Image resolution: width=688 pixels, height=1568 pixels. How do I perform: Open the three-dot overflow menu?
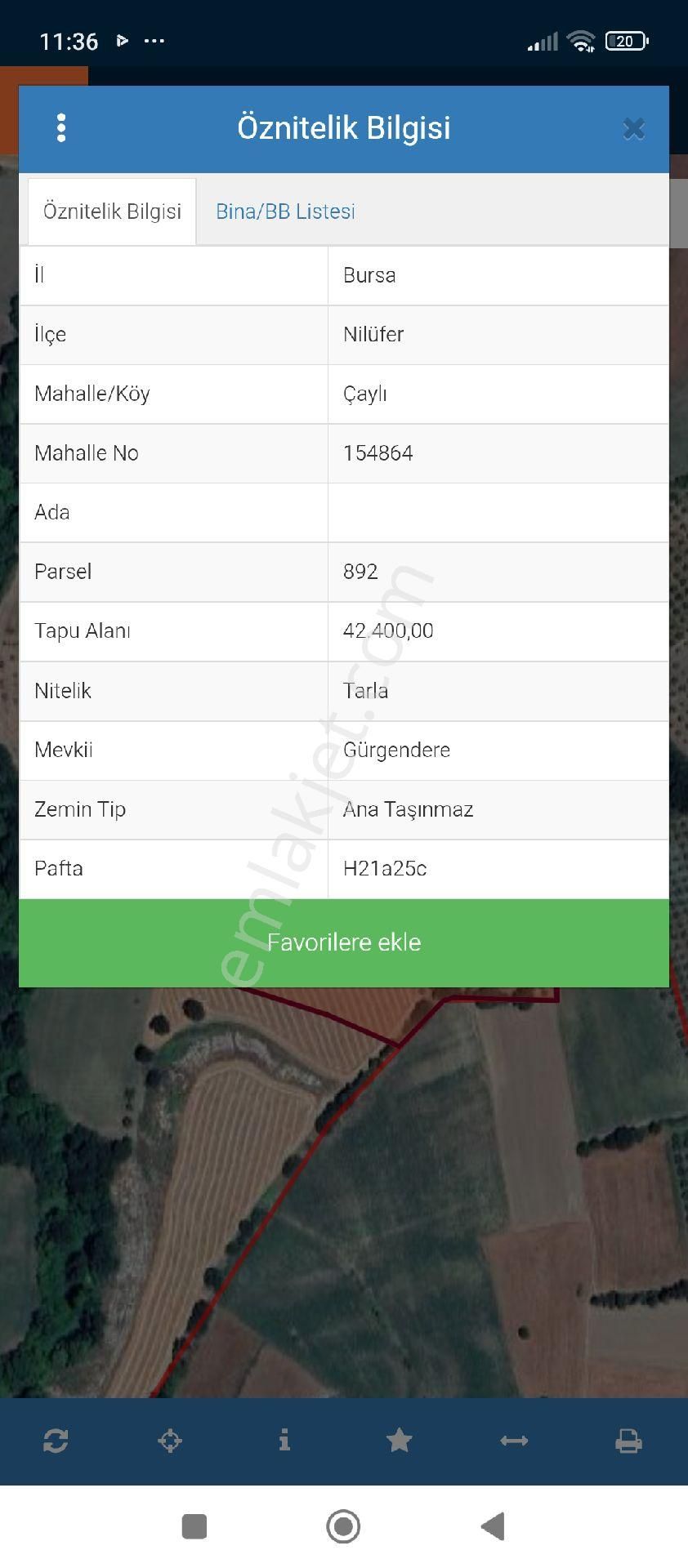coord(61,128)
